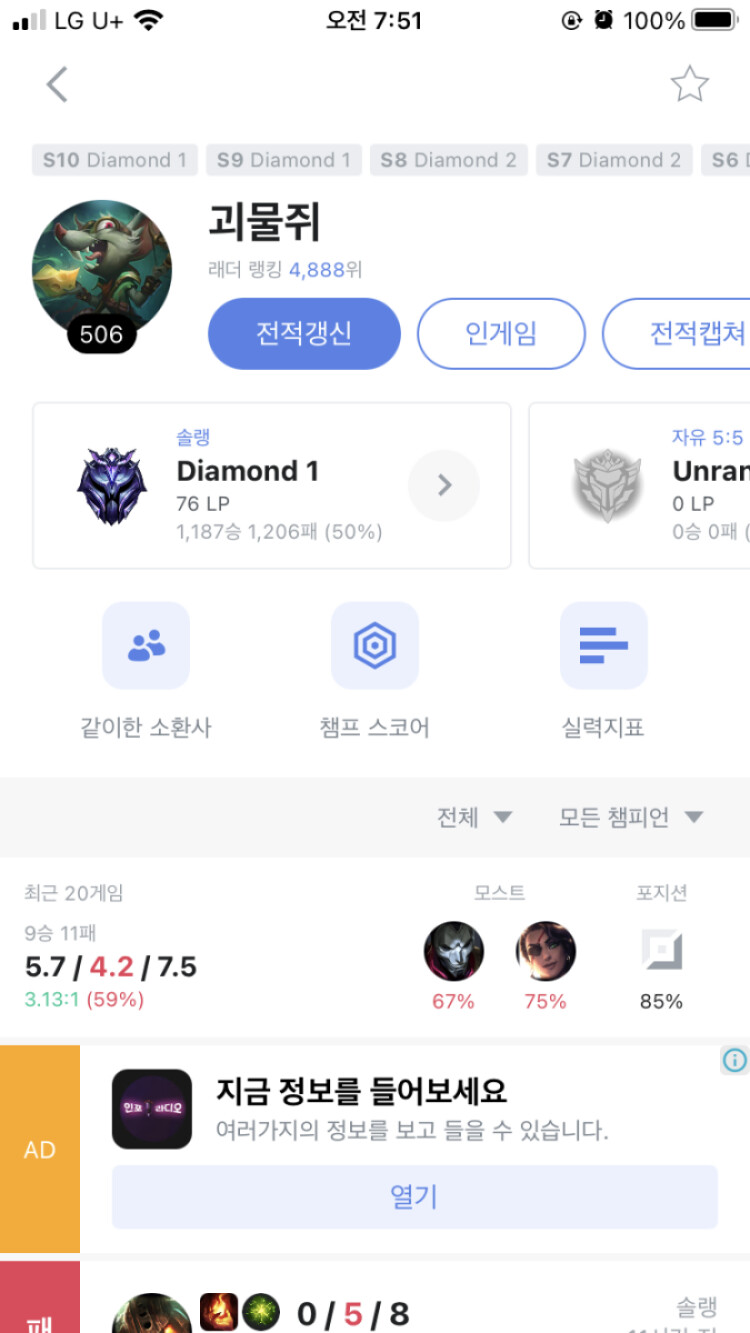Tap the 전적갱신 button to refresh stats
This screenshot has height=1333, width=750.
(x=304, y=334)
